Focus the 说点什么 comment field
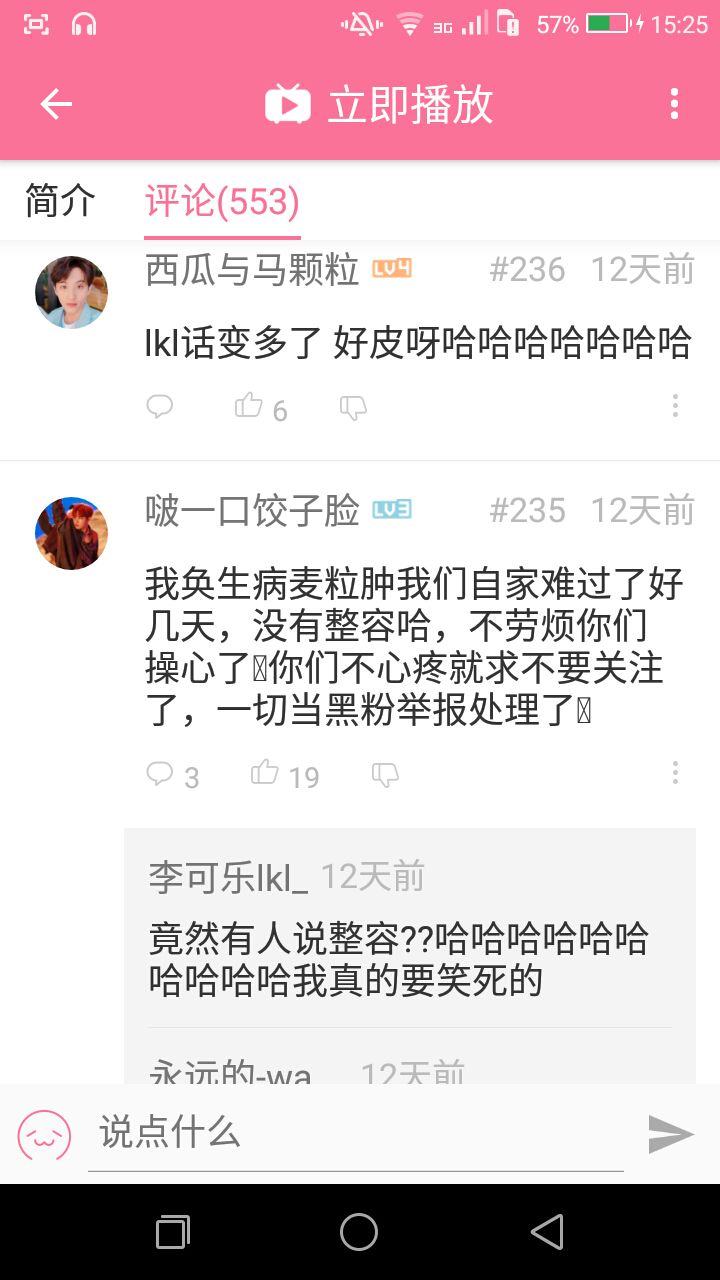 point(355,1134)
